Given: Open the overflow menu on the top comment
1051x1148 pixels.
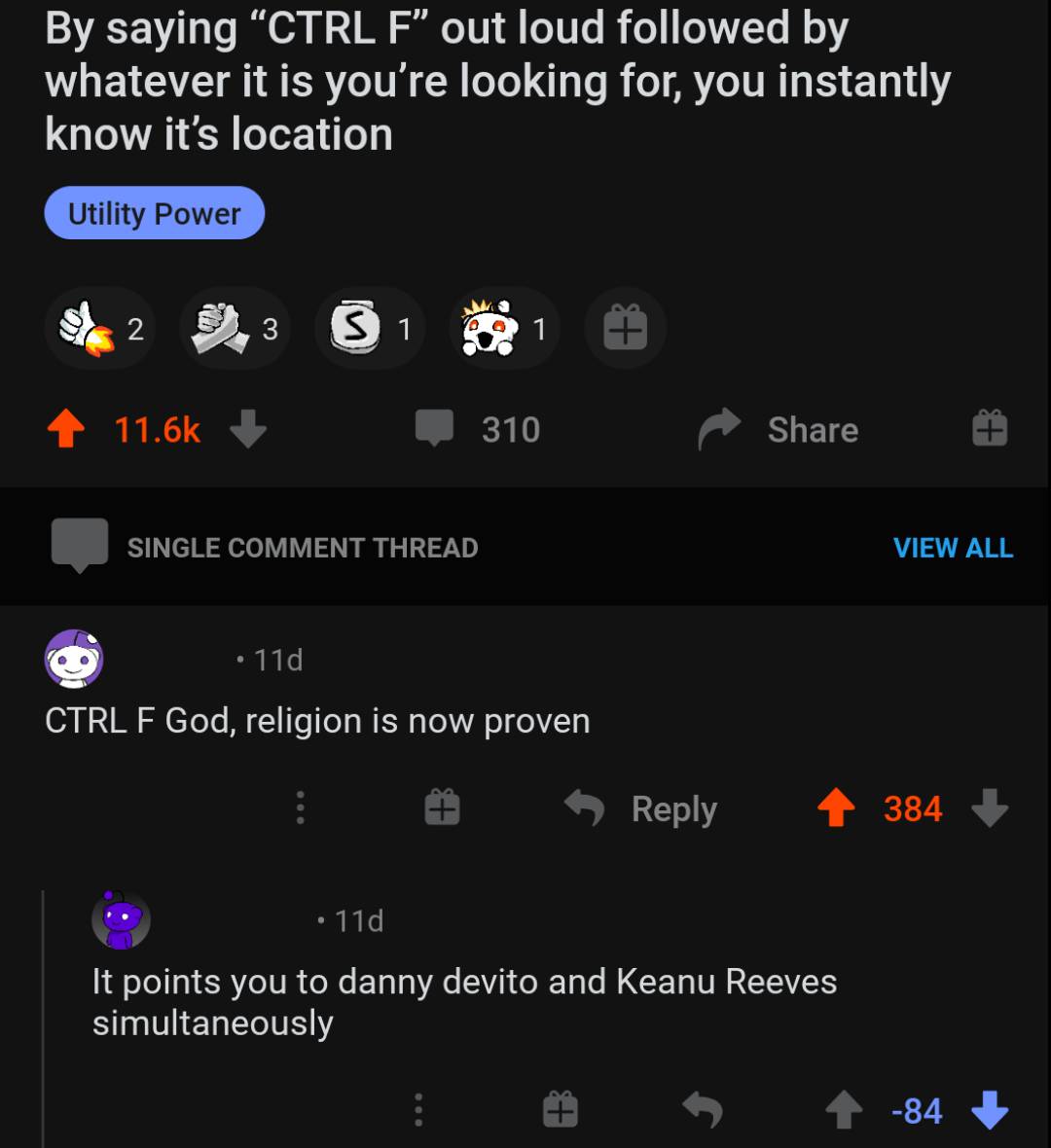Looking at the screenshot, I should 300,807.
